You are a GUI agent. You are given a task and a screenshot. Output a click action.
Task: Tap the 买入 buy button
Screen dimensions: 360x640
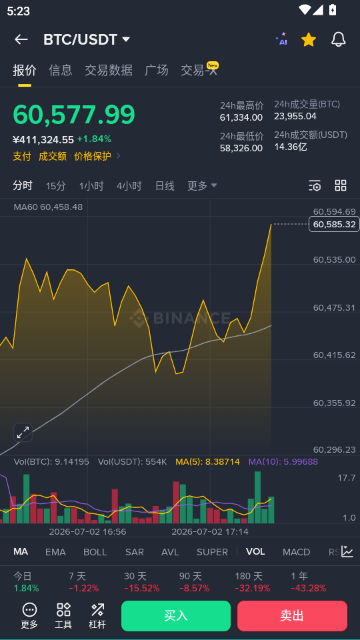pyautogui.click(x=176, y=616)
